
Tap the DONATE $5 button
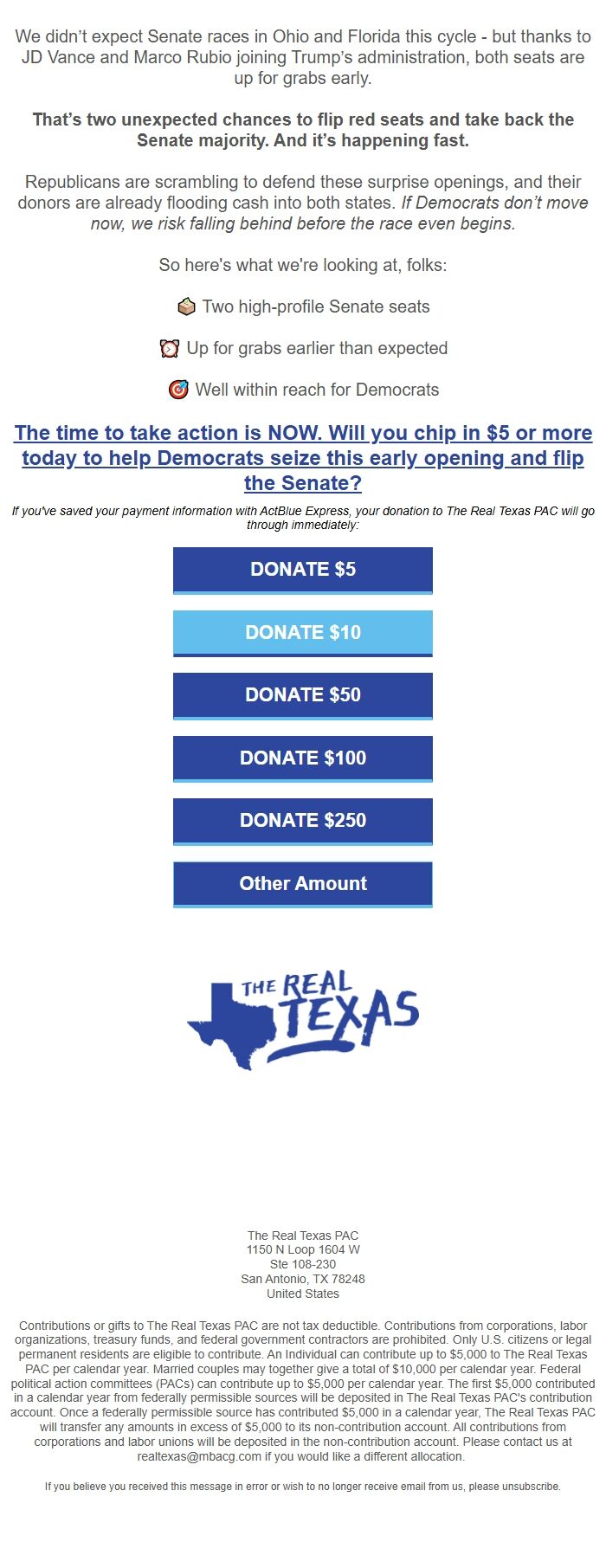303,570
